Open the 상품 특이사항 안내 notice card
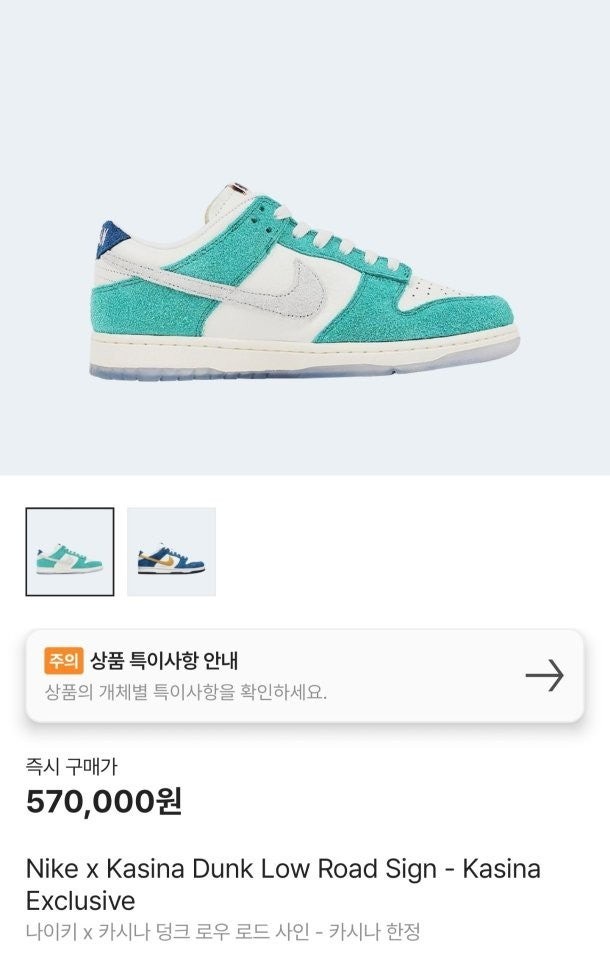 (304, 675)
